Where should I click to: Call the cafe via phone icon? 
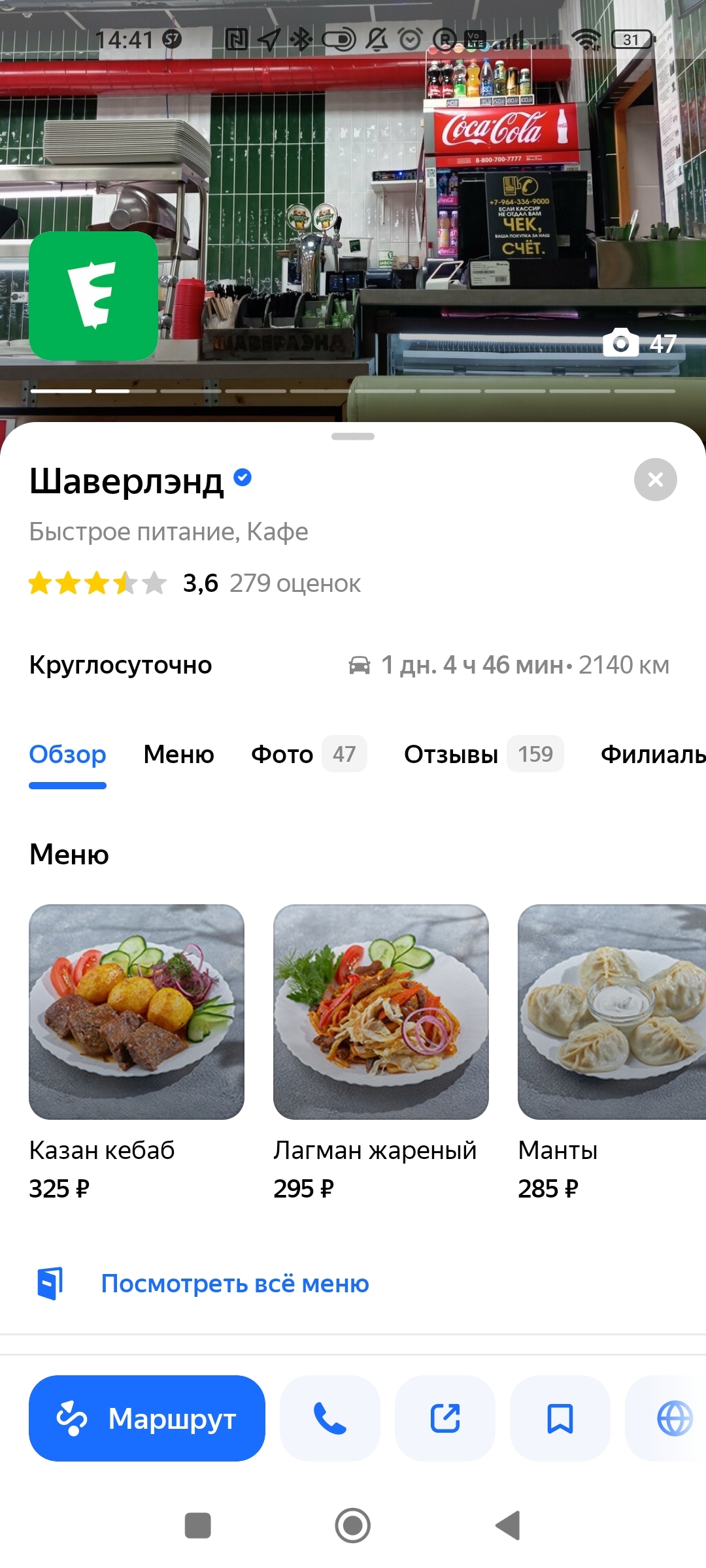click(330, 1418)
